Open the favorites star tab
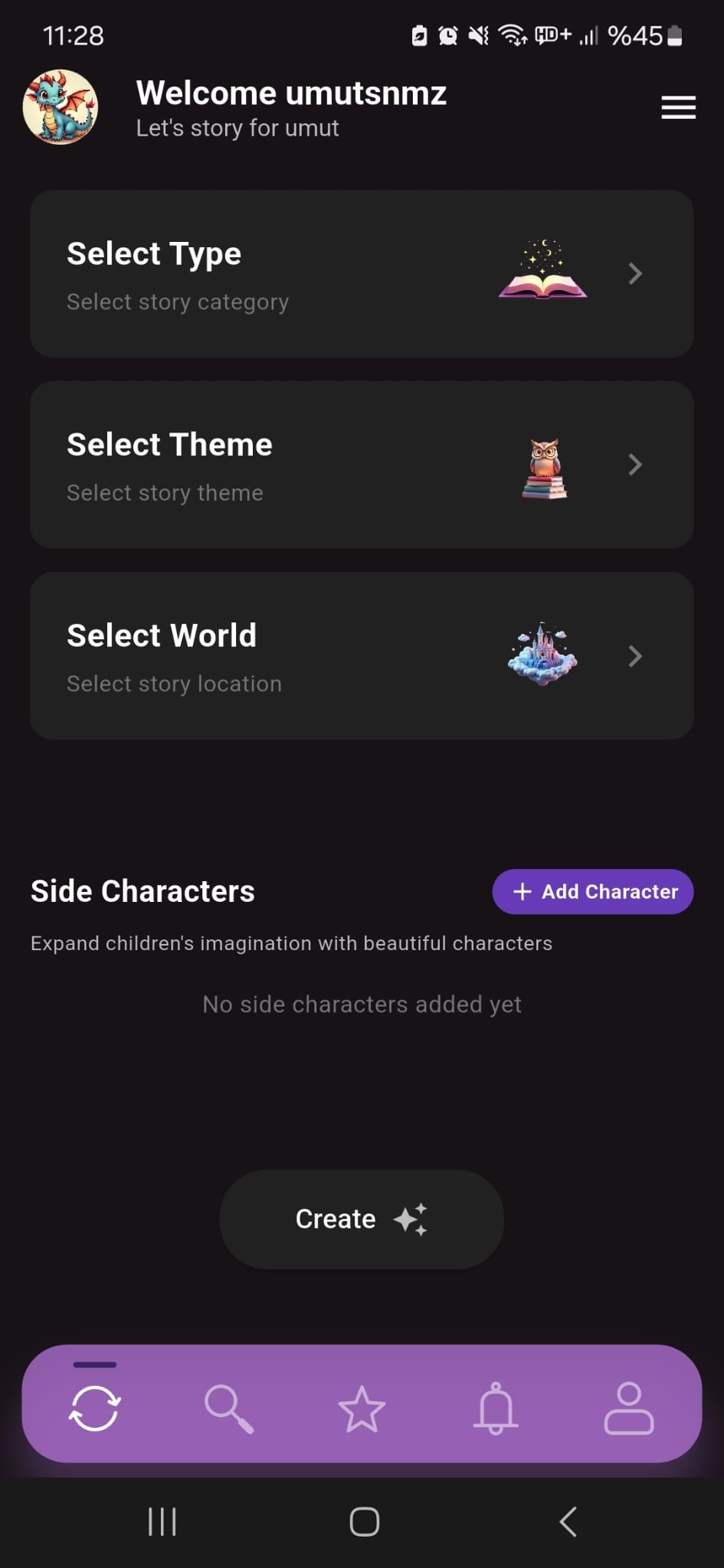724x1568 pixels. [362, 1407]
